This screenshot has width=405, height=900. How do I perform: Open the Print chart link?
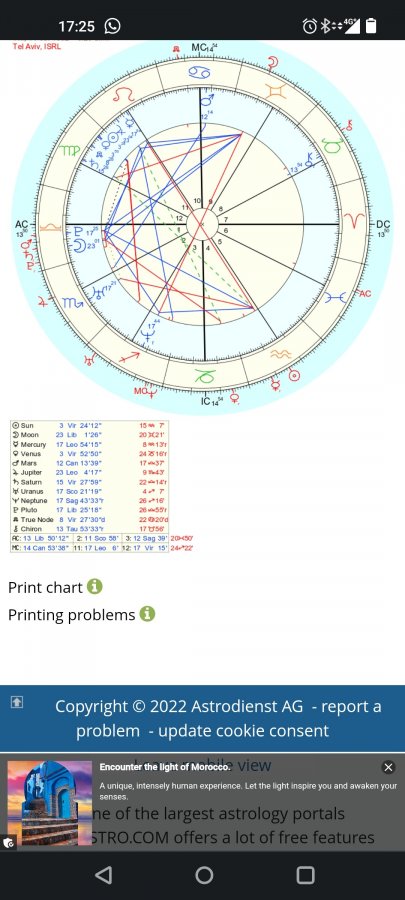point(45,587)
